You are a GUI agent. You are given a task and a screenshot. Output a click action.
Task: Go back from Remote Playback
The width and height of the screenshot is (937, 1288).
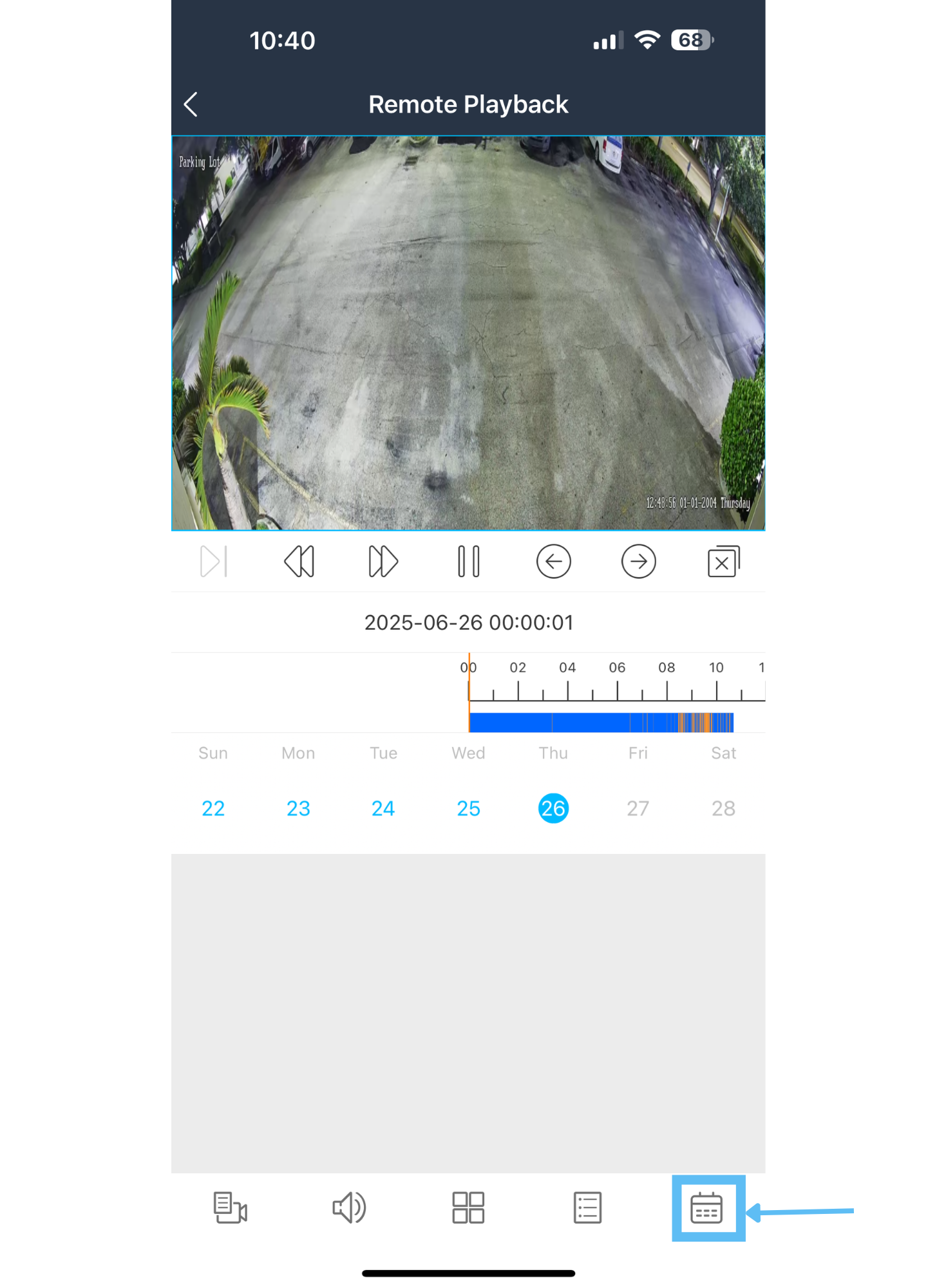point(191,104)
